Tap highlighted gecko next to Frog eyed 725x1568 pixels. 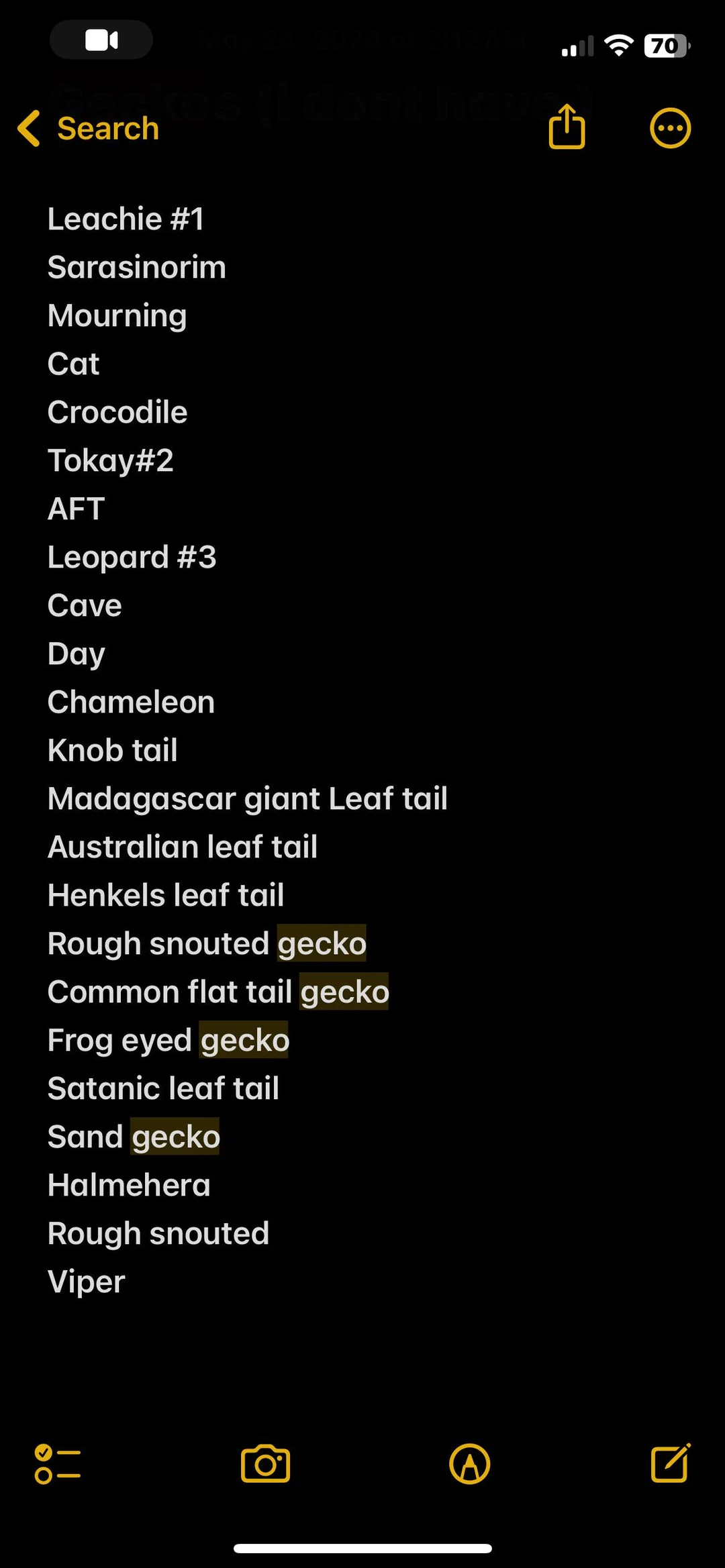[x=244, y=1039]
